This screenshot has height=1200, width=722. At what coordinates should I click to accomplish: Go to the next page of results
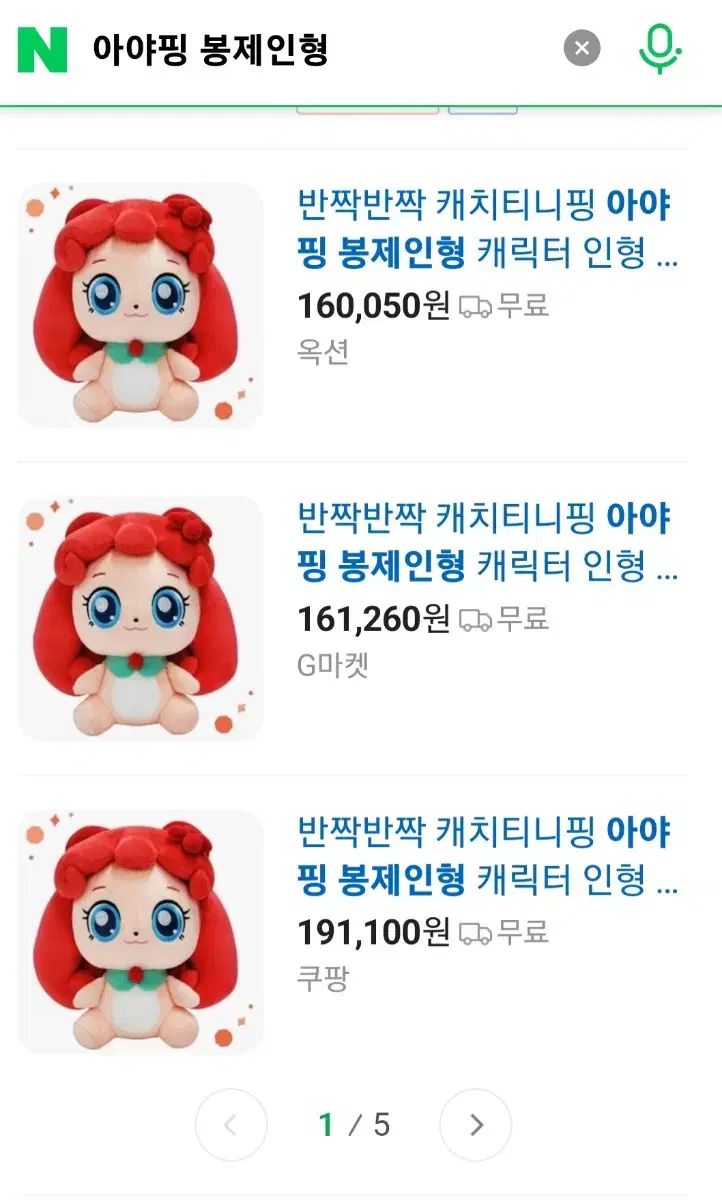pos(476,1125)
